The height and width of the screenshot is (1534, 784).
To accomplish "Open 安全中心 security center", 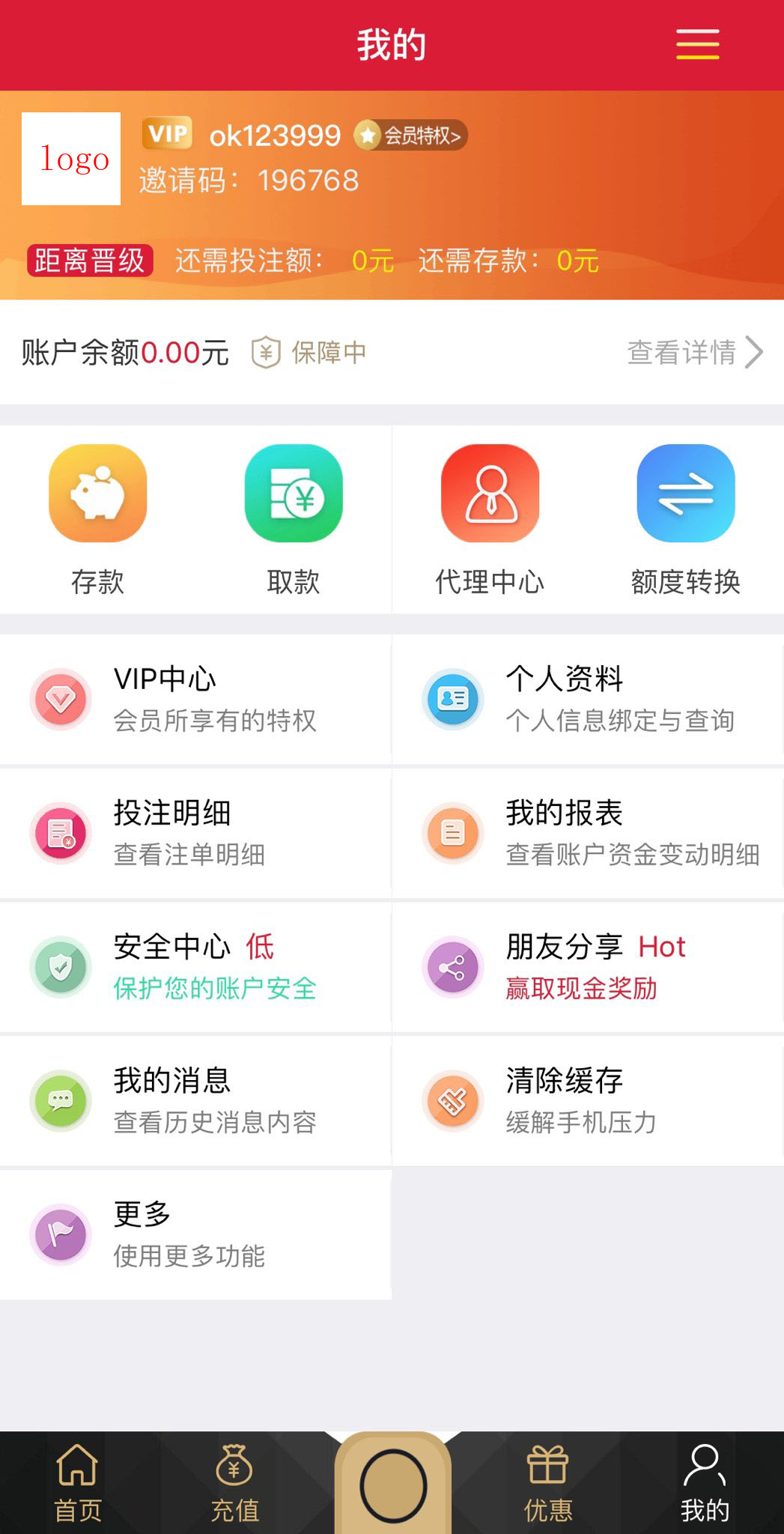I will tap(195, 967).
